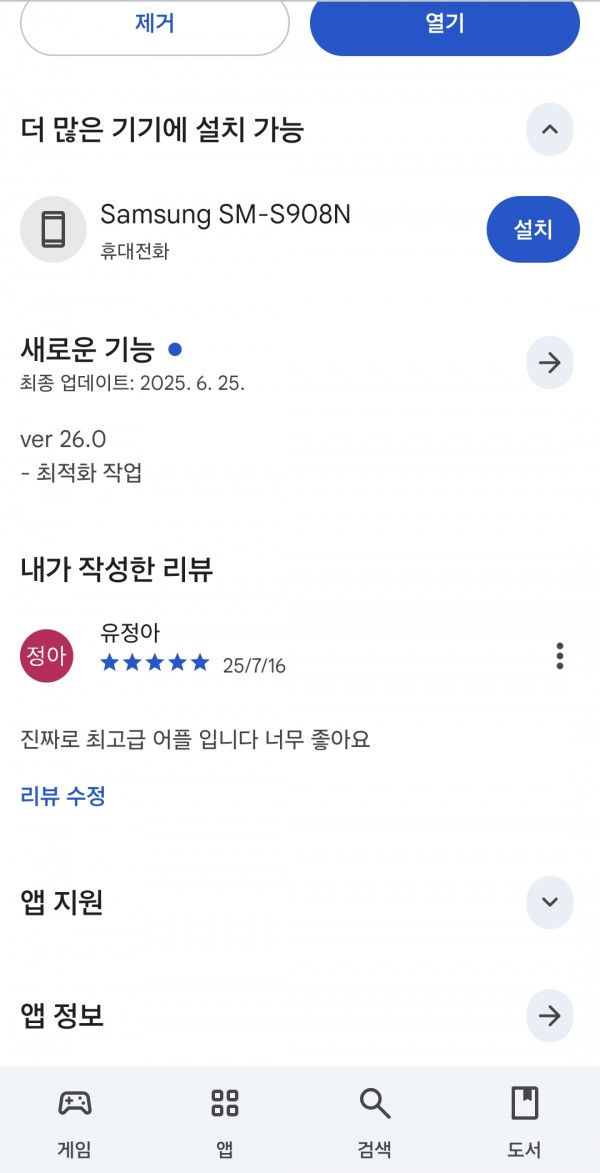This screenshot has width=600, height=1173.
Task: Collapse the 더 많은 기기에 설치 가능 section
Action: (550, 129)
